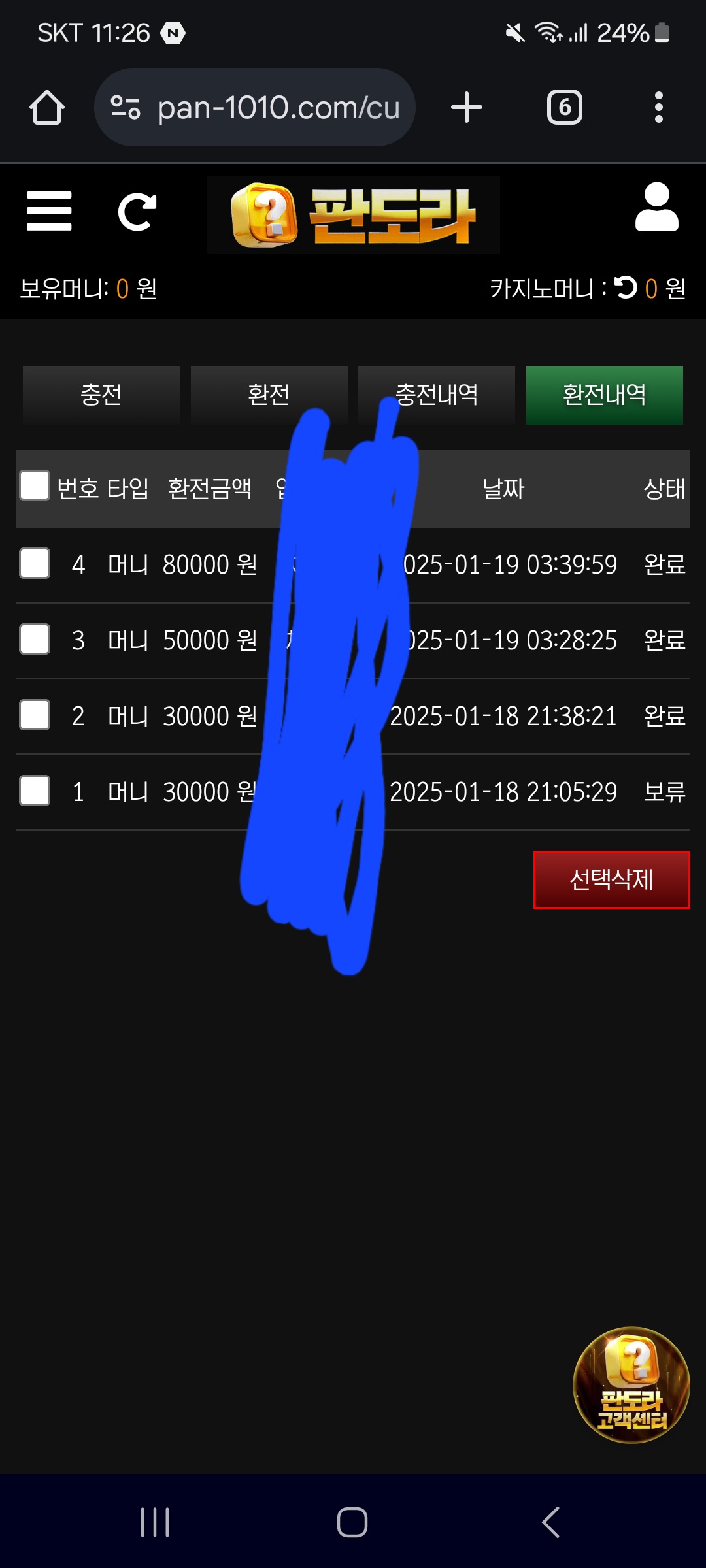The height and width of the screenshot is (1568, 706).
Task: Check the box for the 보류 row
Action: 35,791
